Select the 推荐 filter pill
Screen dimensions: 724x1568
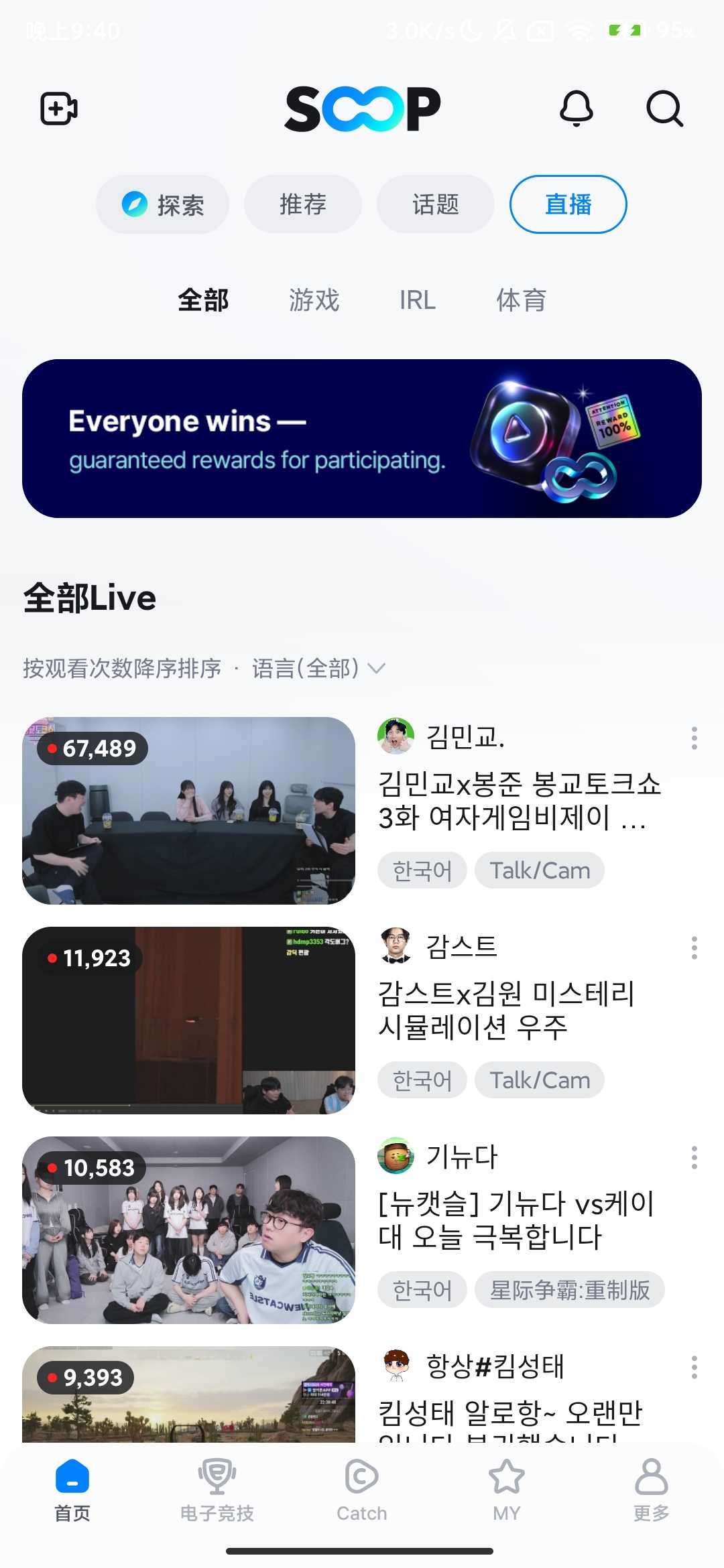pyautogui.click(x=302, y=204)
